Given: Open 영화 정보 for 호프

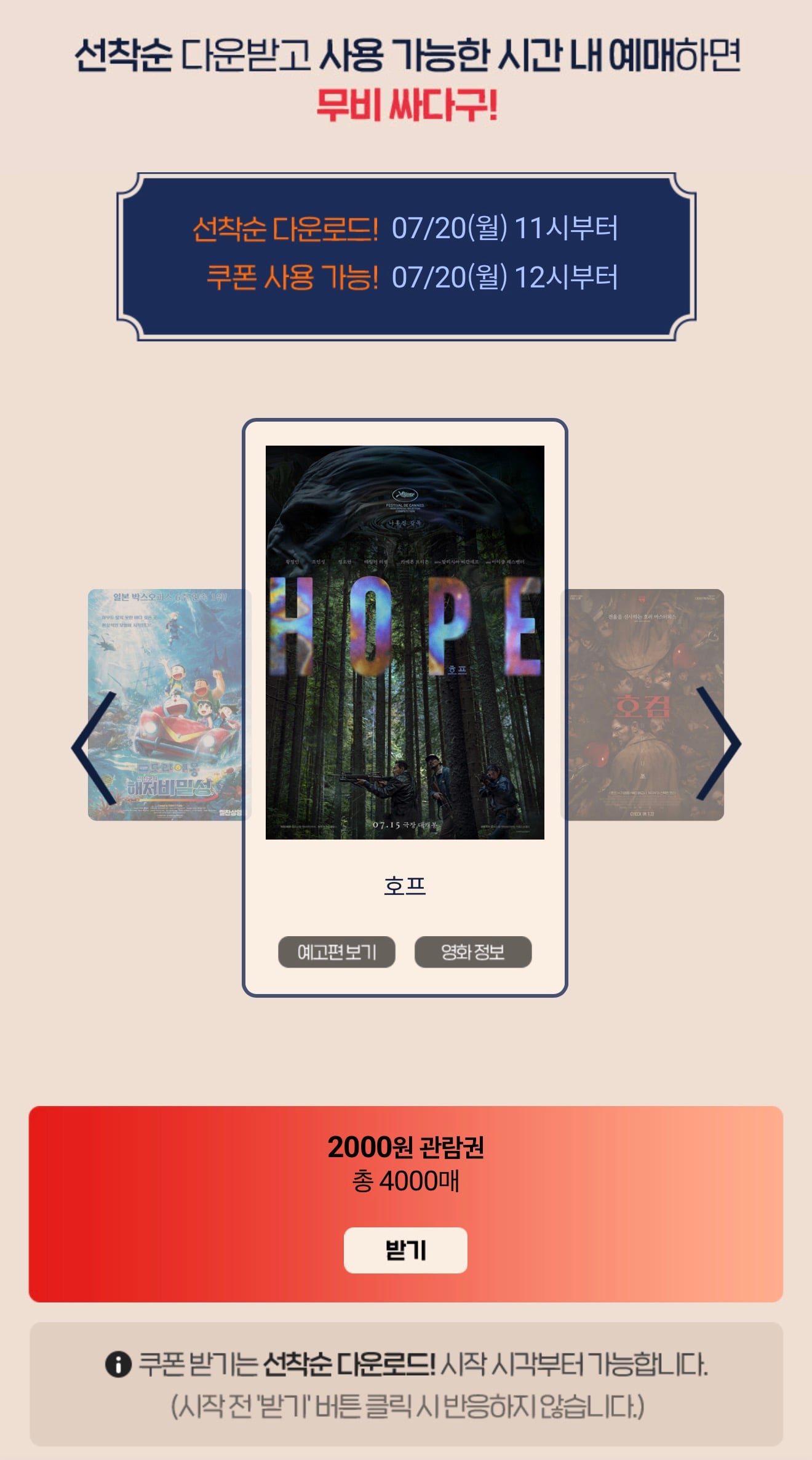Looking at the screenshot, I should click(473, 952).
